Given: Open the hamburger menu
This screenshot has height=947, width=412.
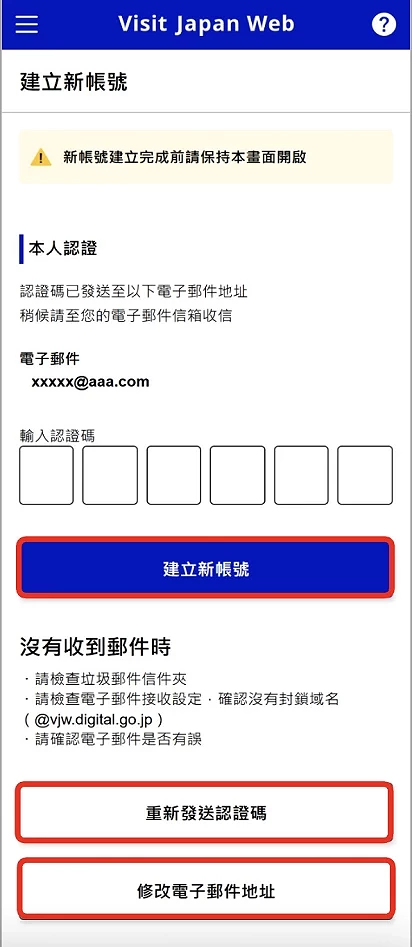Looking at the screenshot, I should coord(26,24).
